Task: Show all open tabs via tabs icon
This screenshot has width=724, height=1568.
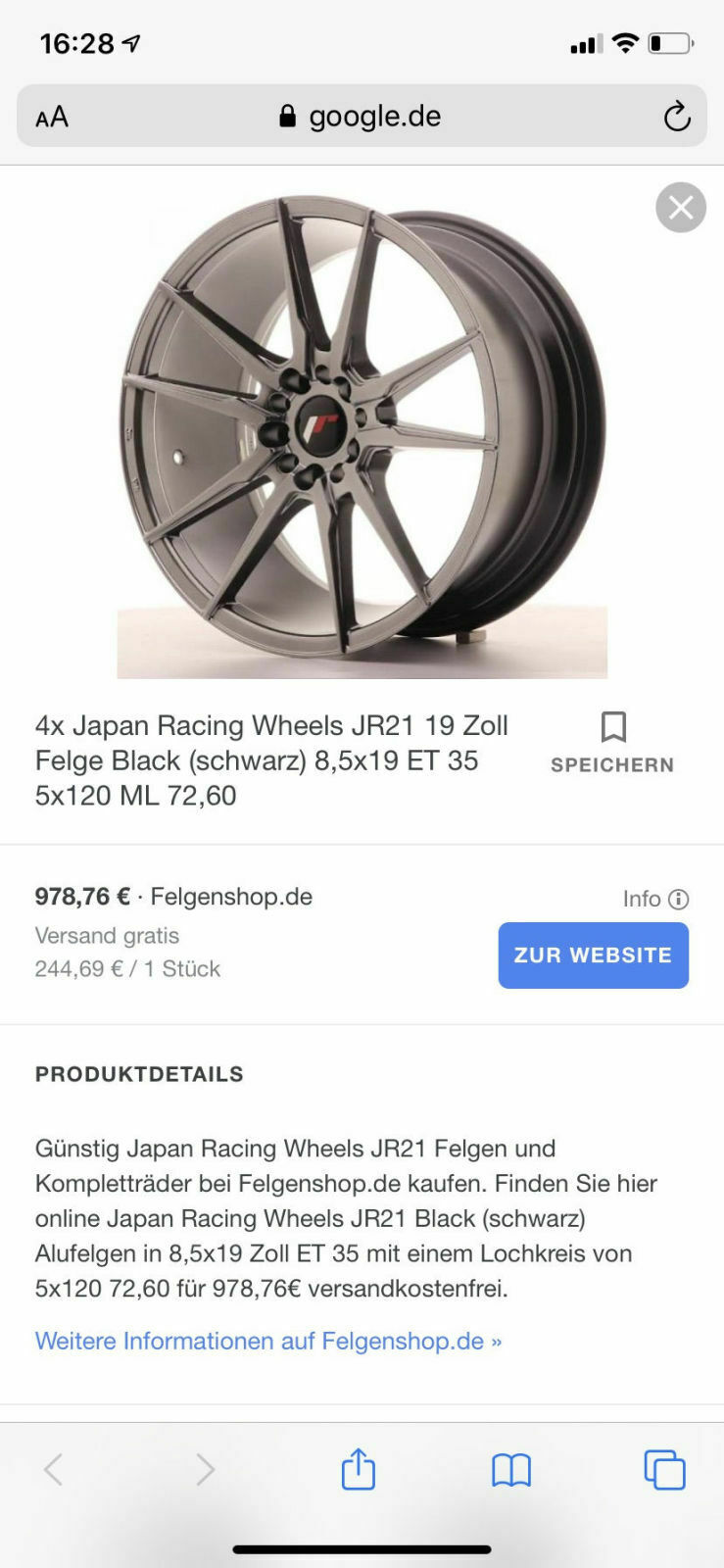Action: pos(664,1469)
